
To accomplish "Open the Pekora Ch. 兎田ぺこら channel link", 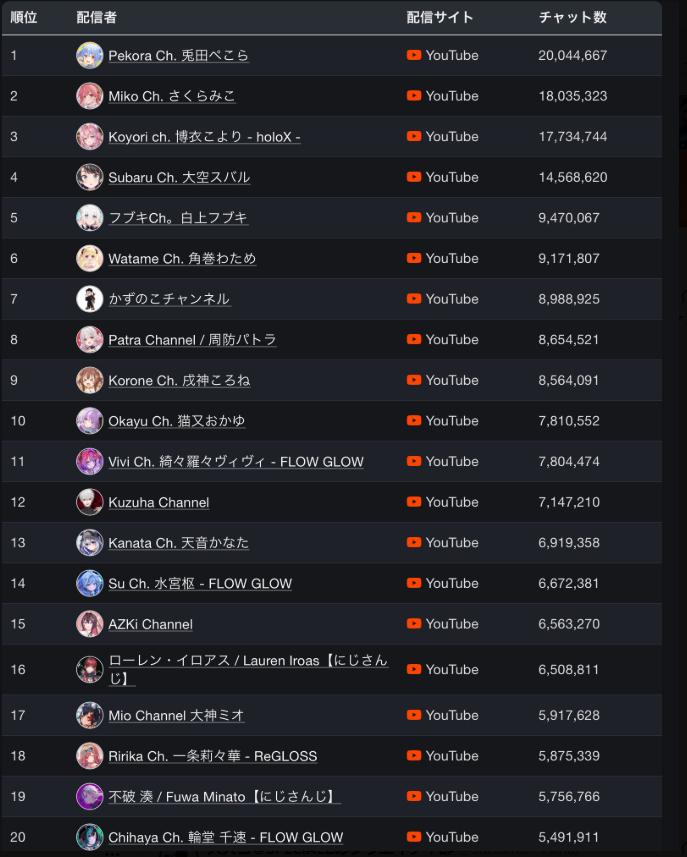I will [178, 56].
